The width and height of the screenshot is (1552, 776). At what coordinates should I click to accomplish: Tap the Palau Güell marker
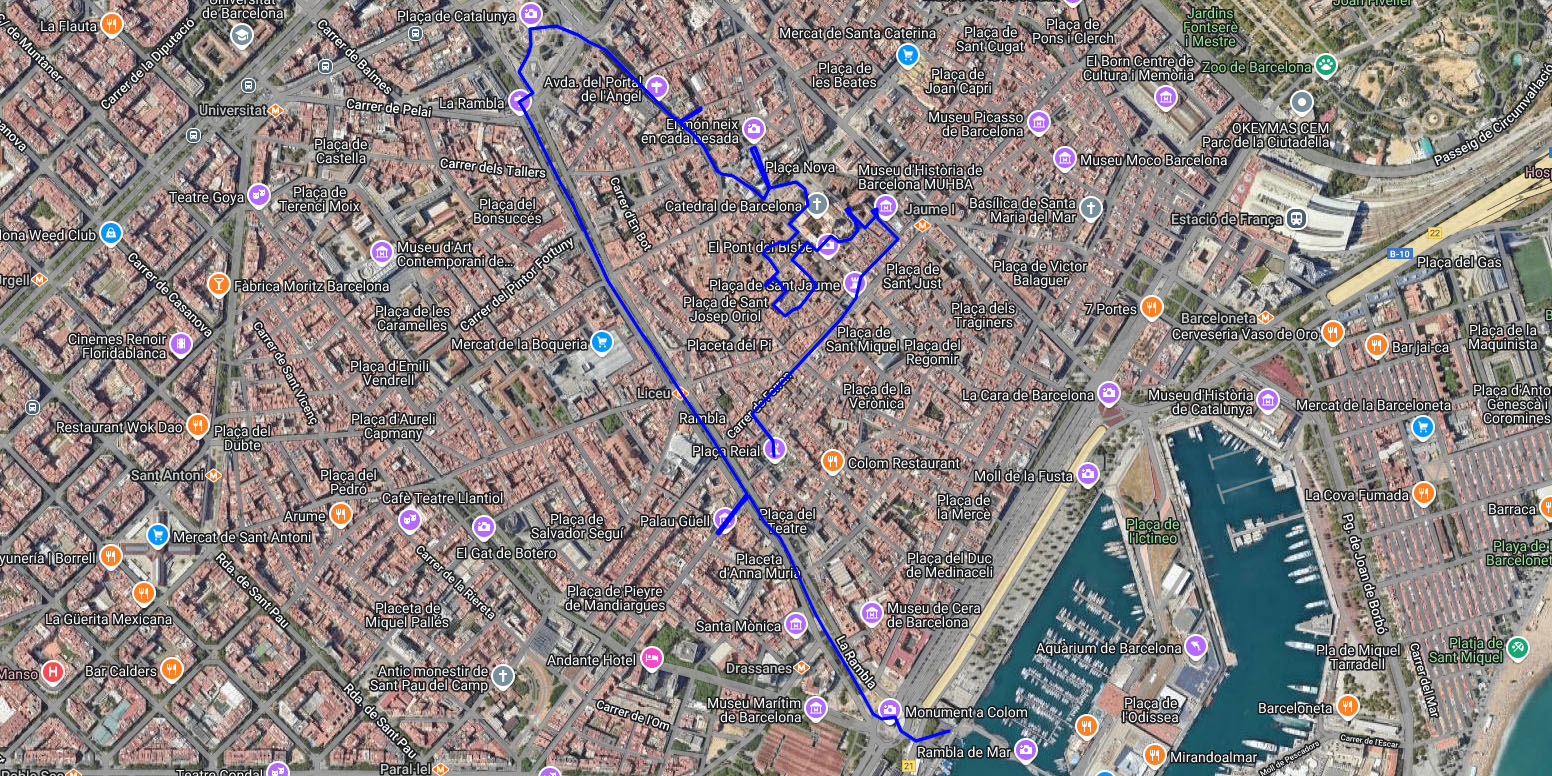pyautogui.click(x=725, y=519)
